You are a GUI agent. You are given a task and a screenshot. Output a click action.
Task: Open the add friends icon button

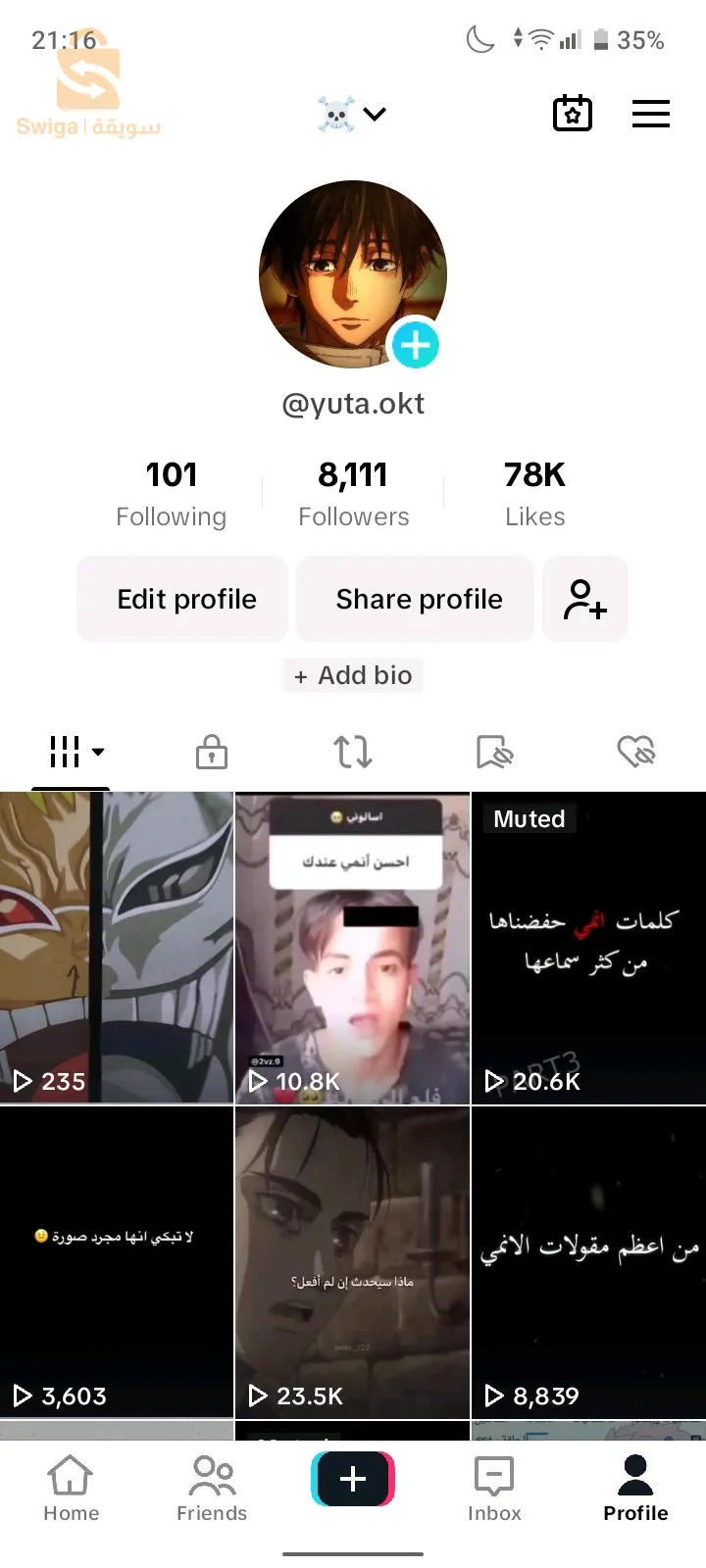(584, 599)
